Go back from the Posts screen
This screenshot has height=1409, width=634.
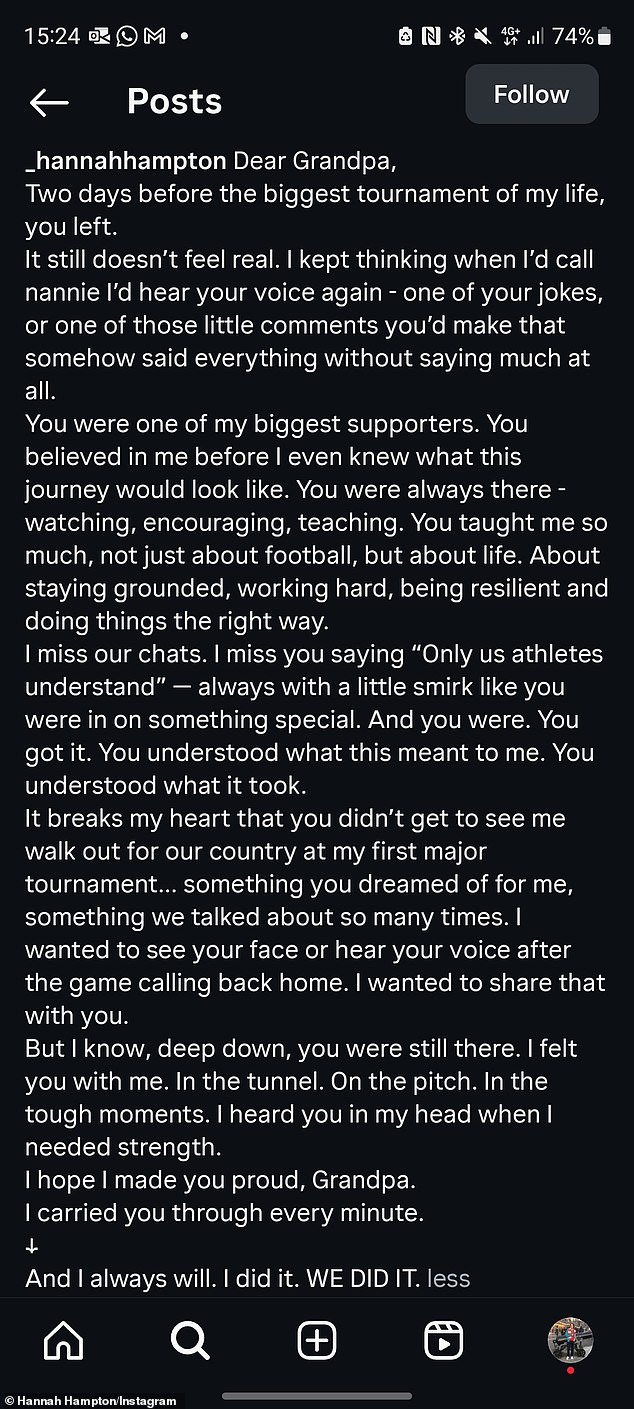[49, 101]
